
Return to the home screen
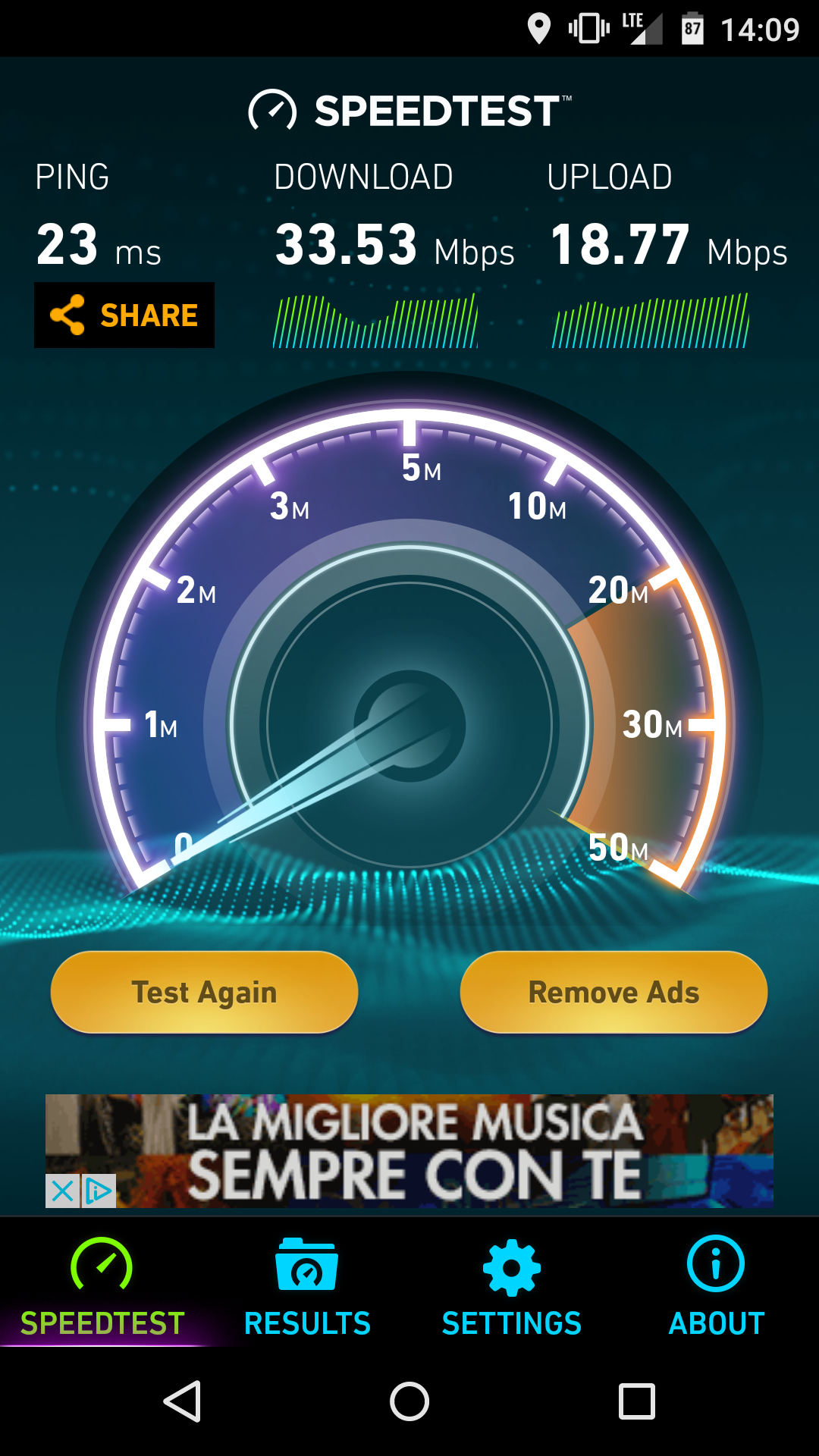point(409,1401)
